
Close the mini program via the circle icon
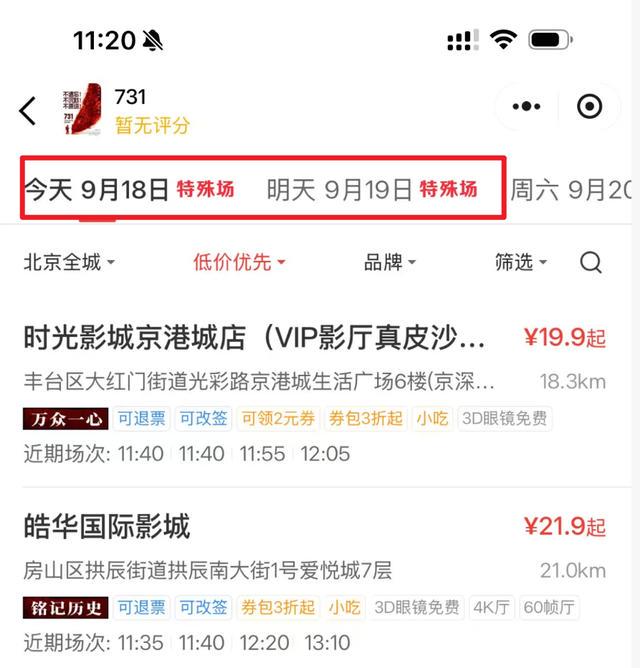[590, 107]
